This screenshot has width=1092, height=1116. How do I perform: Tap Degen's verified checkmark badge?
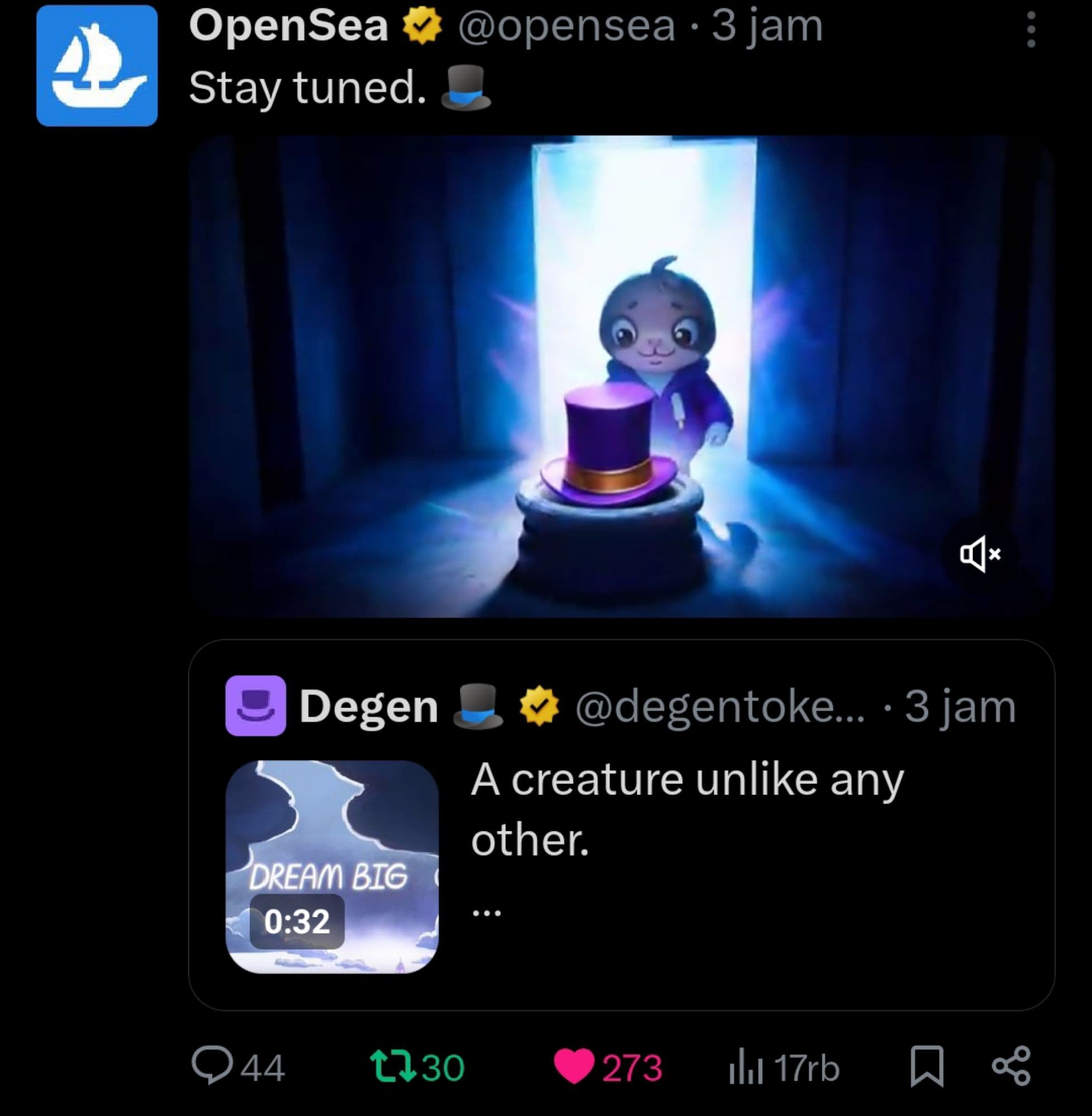[x=538, y=707]
